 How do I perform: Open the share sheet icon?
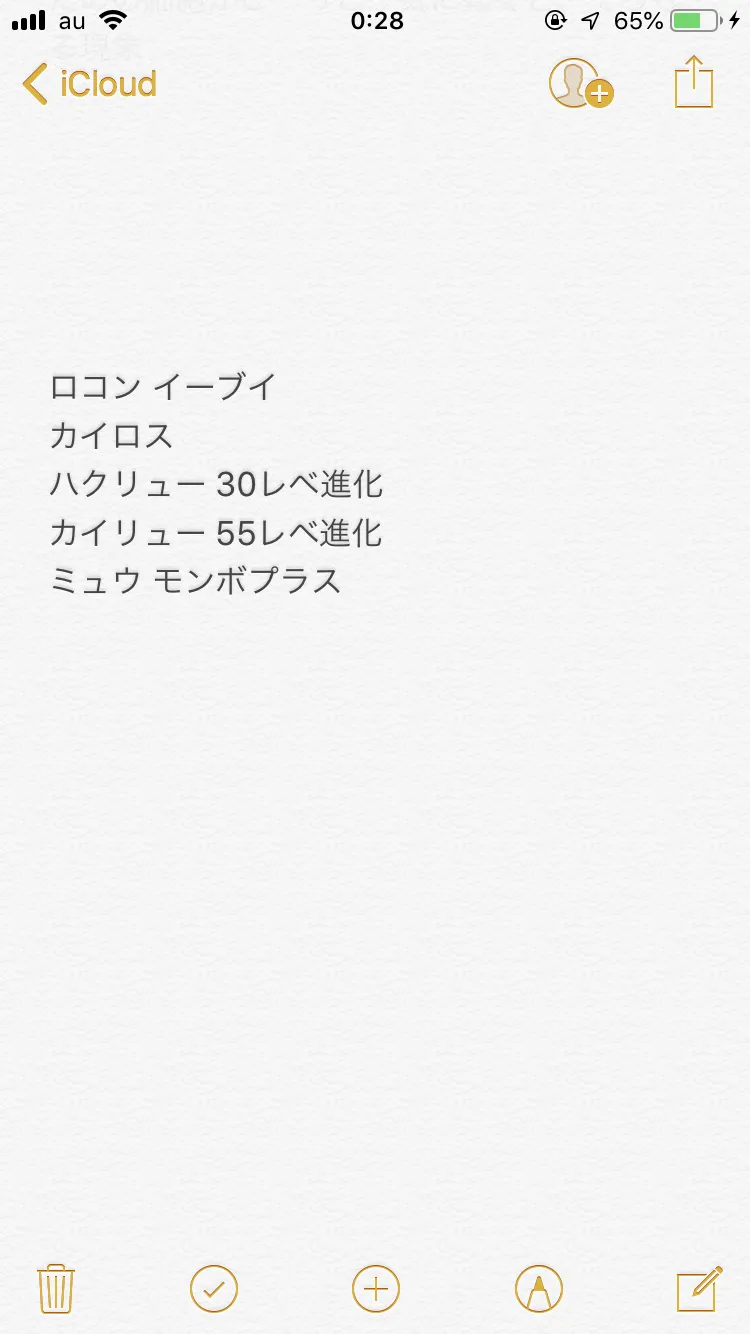pyautogui.click(x=694, y=81)
